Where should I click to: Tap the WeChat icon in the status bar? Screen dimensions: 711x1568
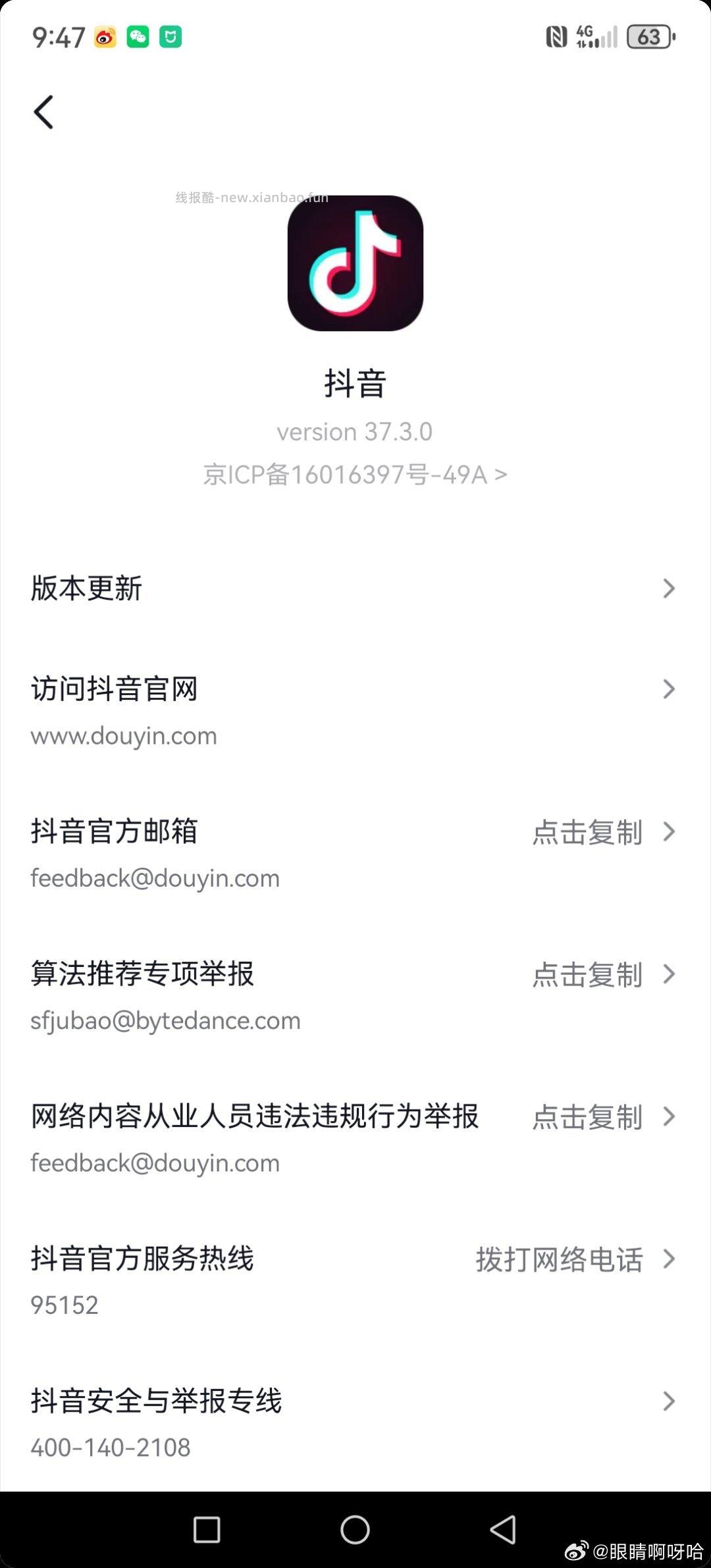(x=137, y=38)
